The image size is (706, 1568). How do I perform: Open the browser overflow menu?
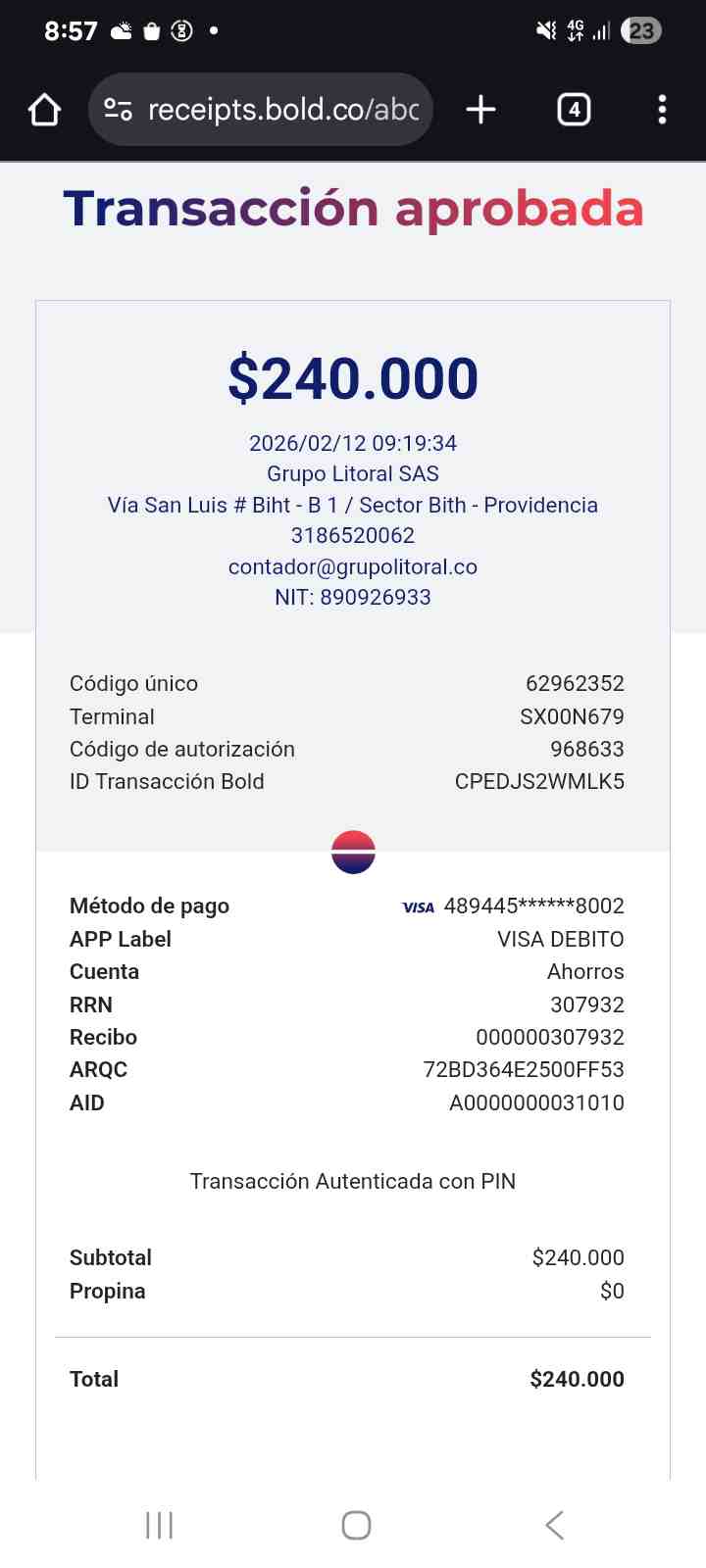click(x=662, y=110)
